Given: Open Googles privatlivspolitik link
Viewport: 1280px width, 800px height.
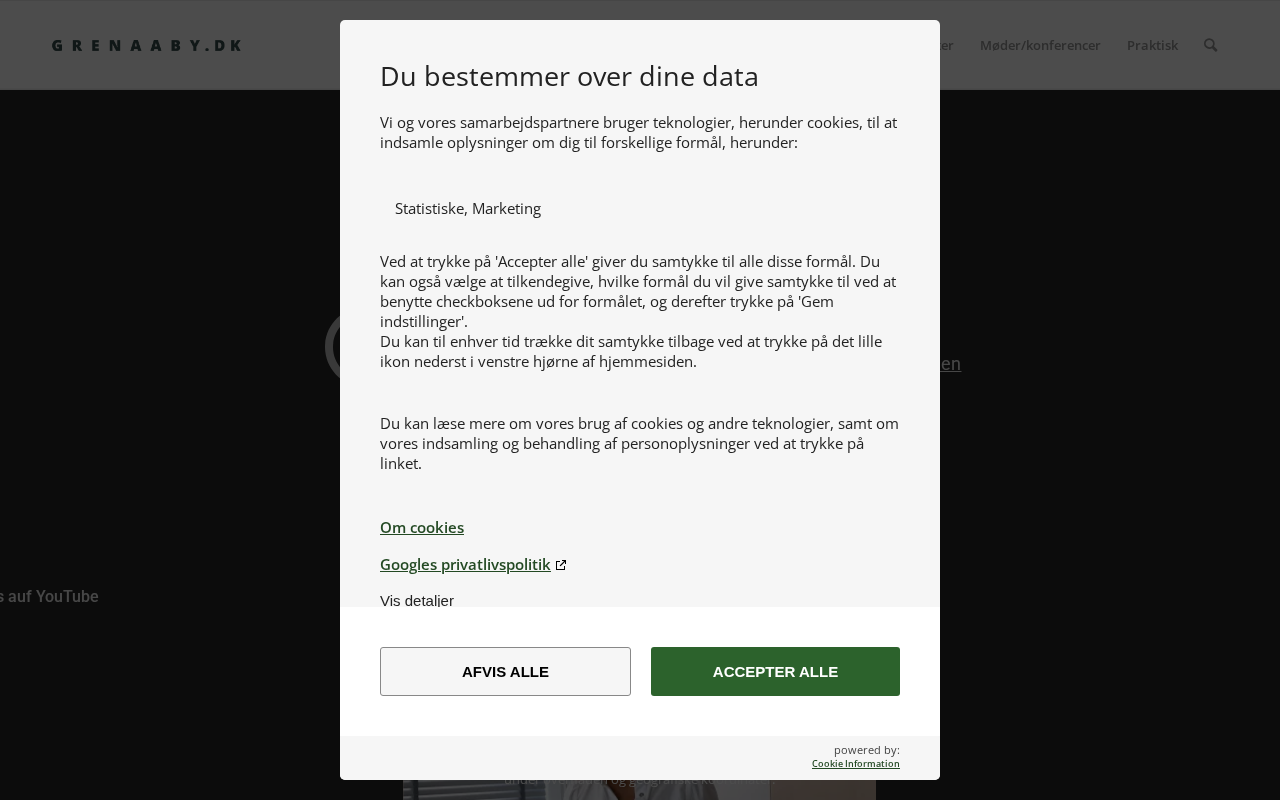Looking at the screenshot, I should [x=465, y=564].
